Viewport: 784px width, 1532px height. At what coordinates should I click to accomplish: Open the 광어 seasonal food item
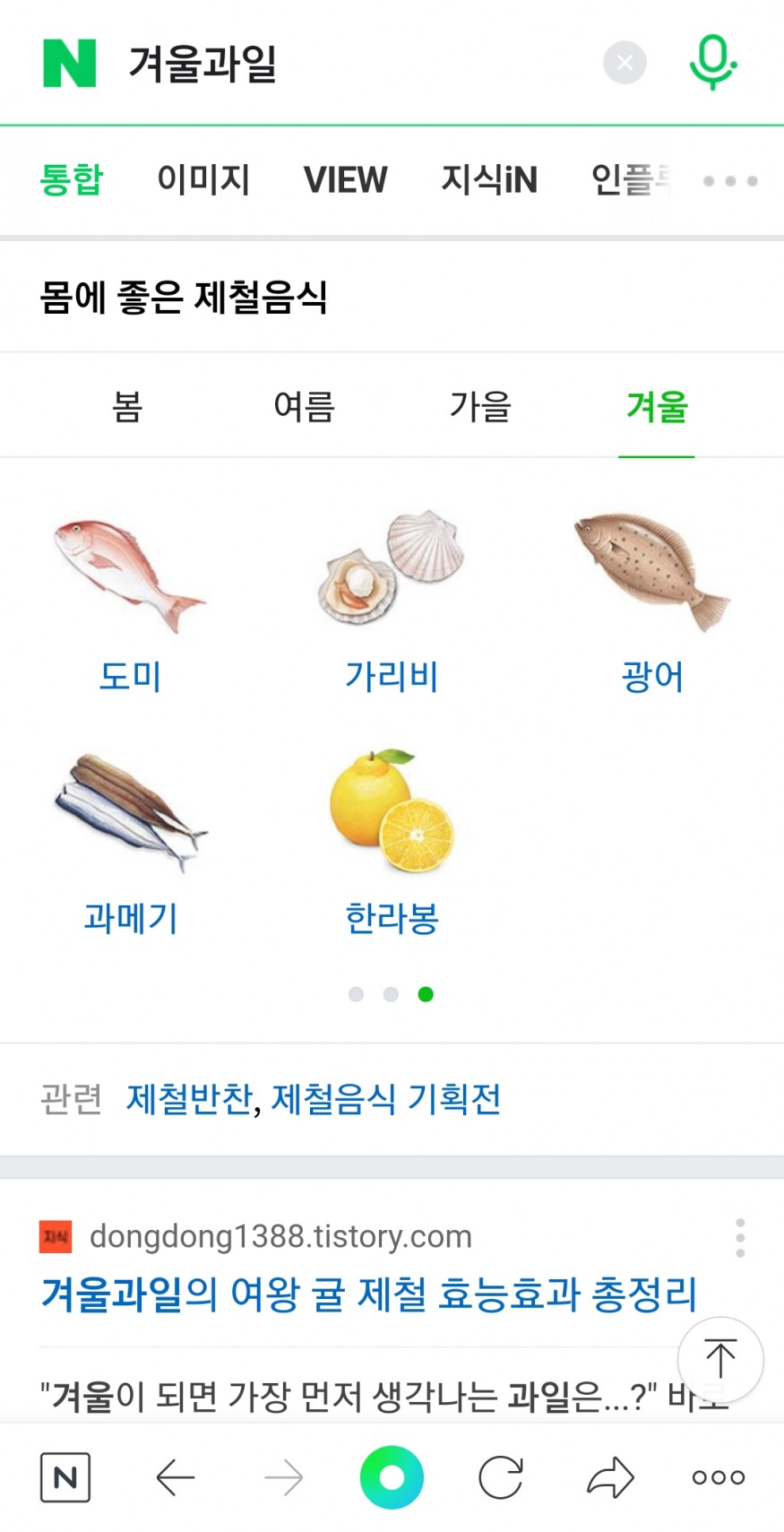click(652, 602)
